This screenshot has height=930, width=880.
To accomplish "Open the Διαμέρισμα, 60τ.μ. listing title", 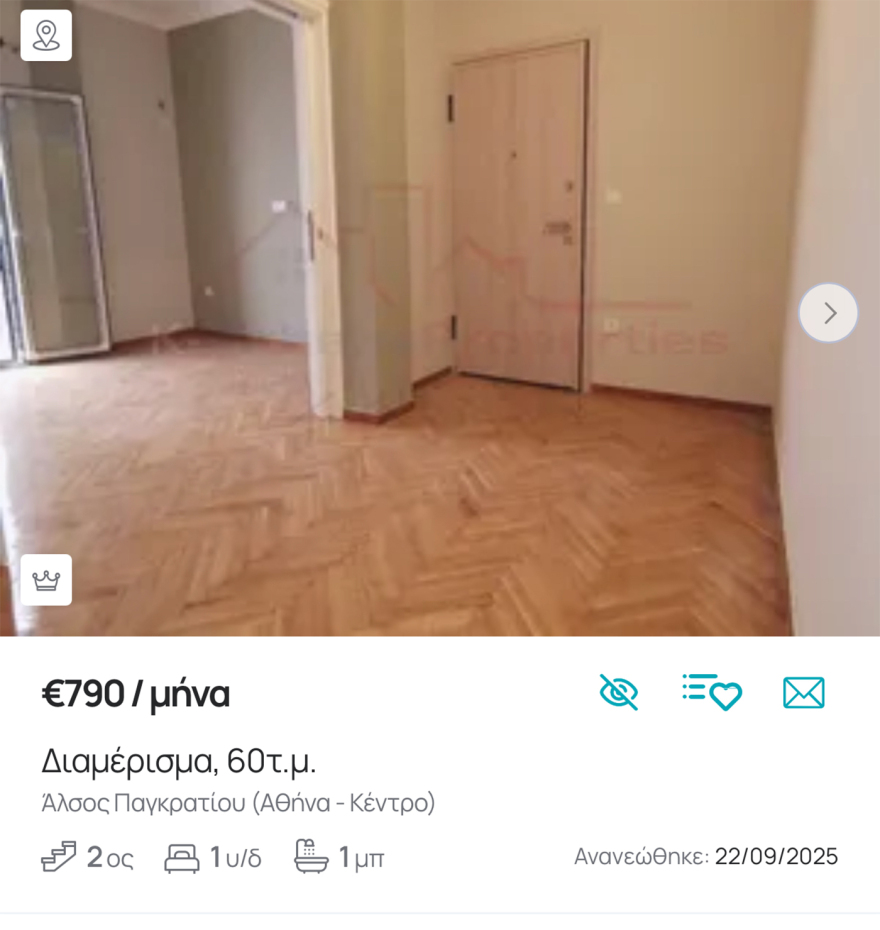I will [180, 762].
